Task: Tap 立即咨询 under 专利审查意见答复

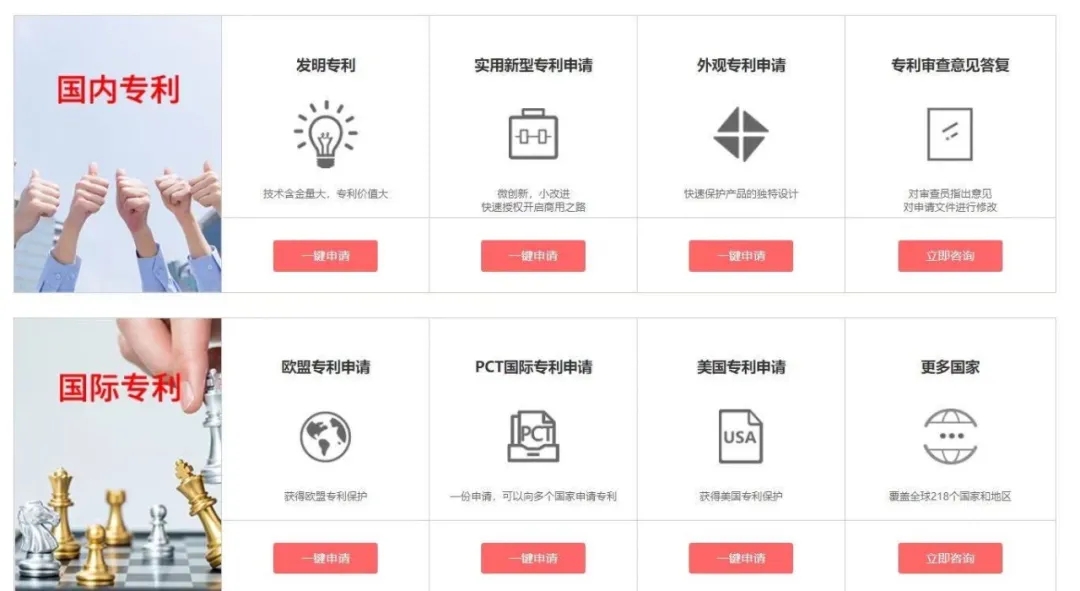Action: pos(950,256)
